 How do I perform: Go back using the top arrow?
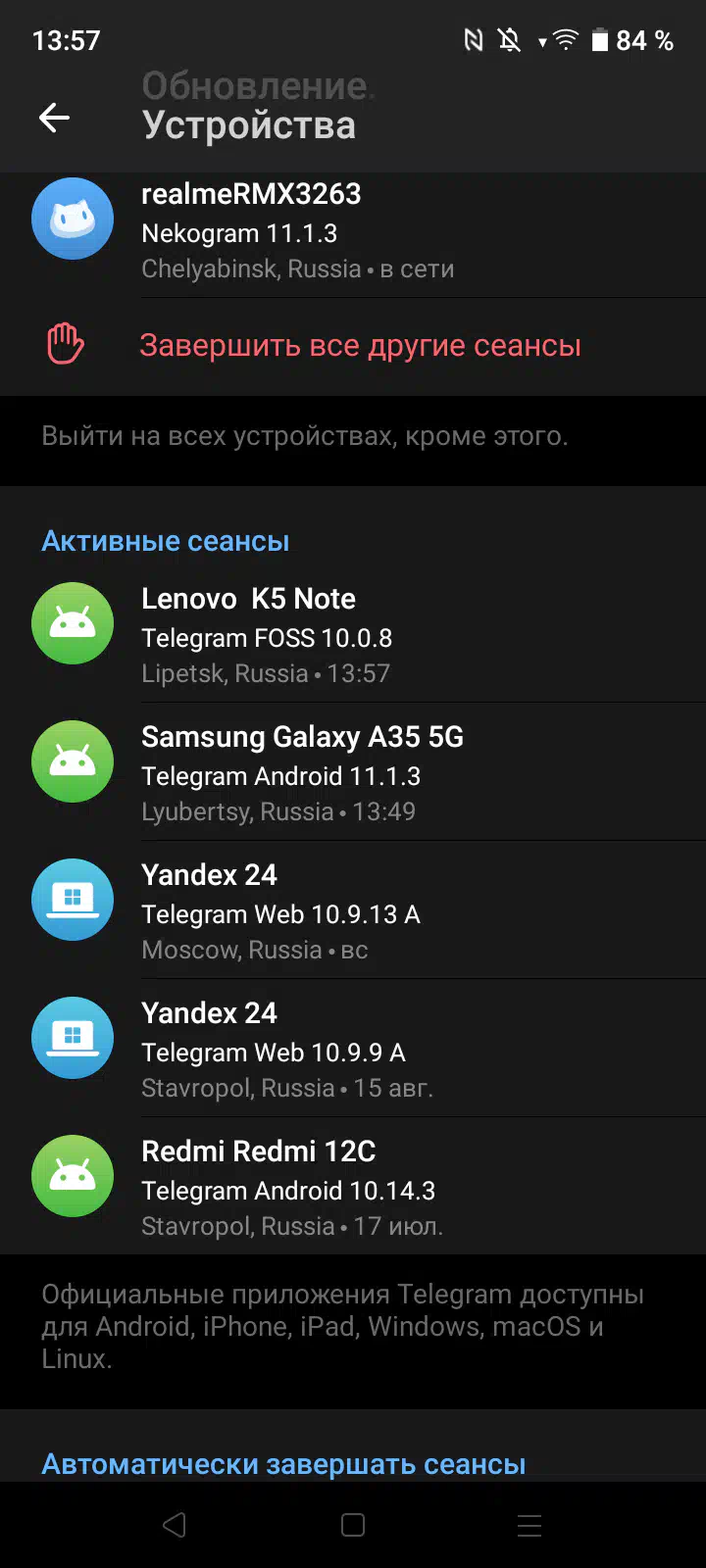coord(54,119)
